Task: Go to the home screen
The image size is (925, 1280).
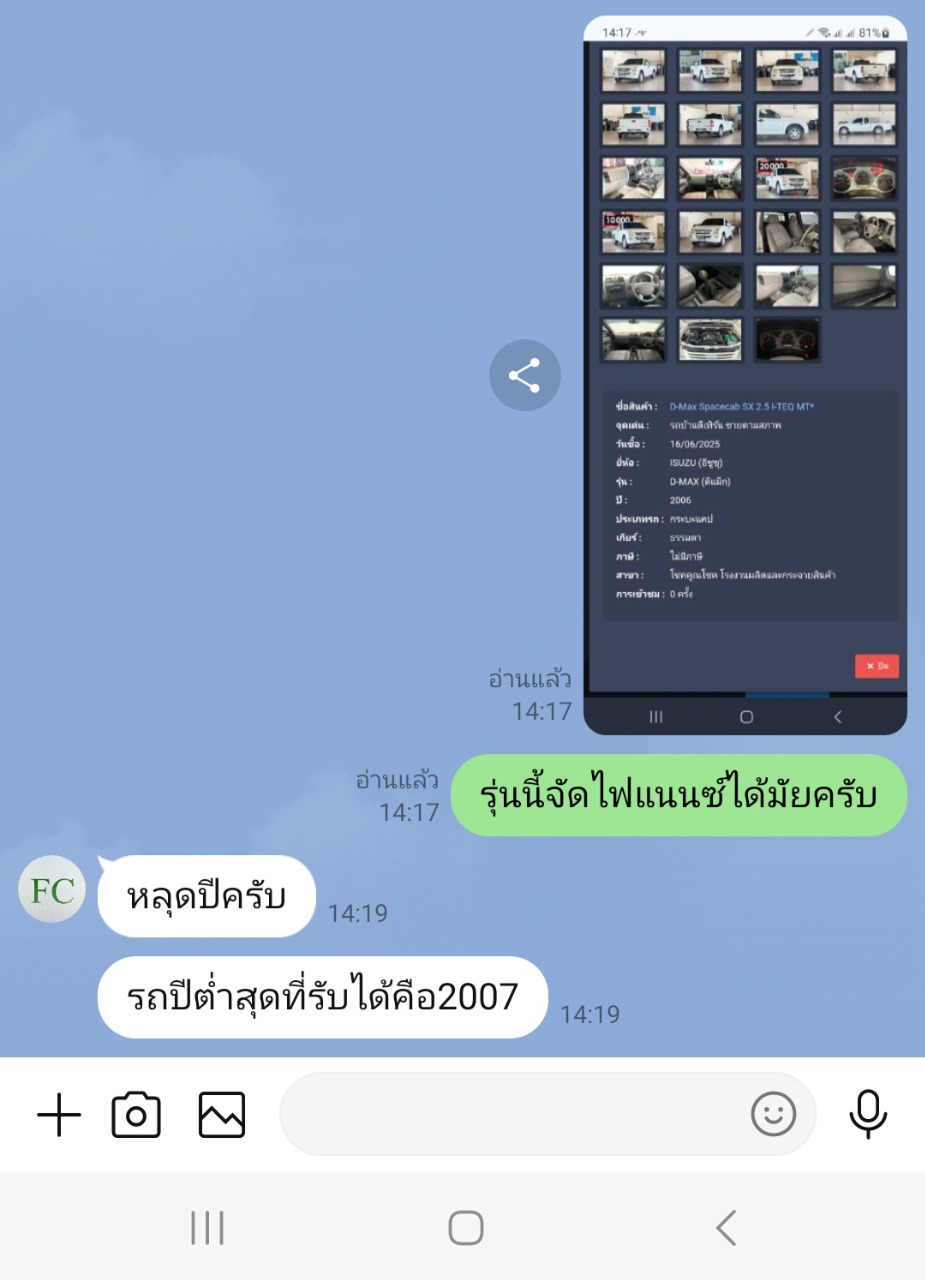Action: tap(466, 1228)
